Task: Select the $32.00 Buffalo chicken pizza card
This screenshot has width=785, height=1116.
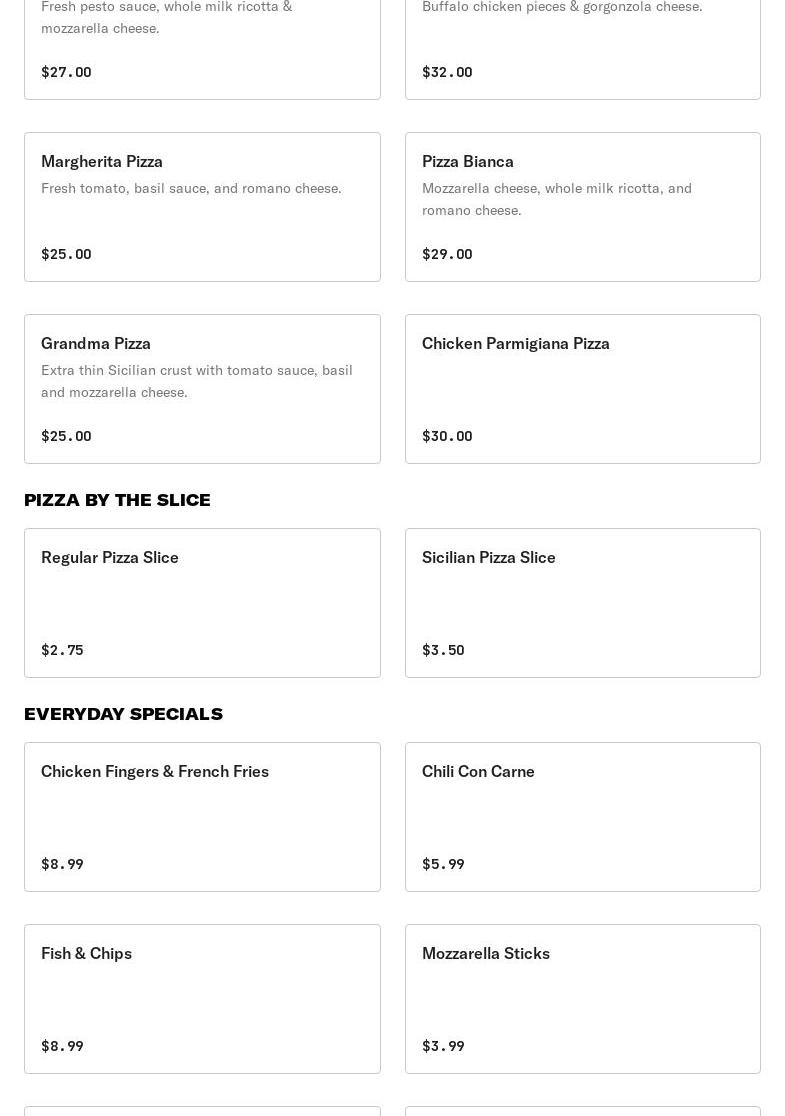Action: [583, 49]
